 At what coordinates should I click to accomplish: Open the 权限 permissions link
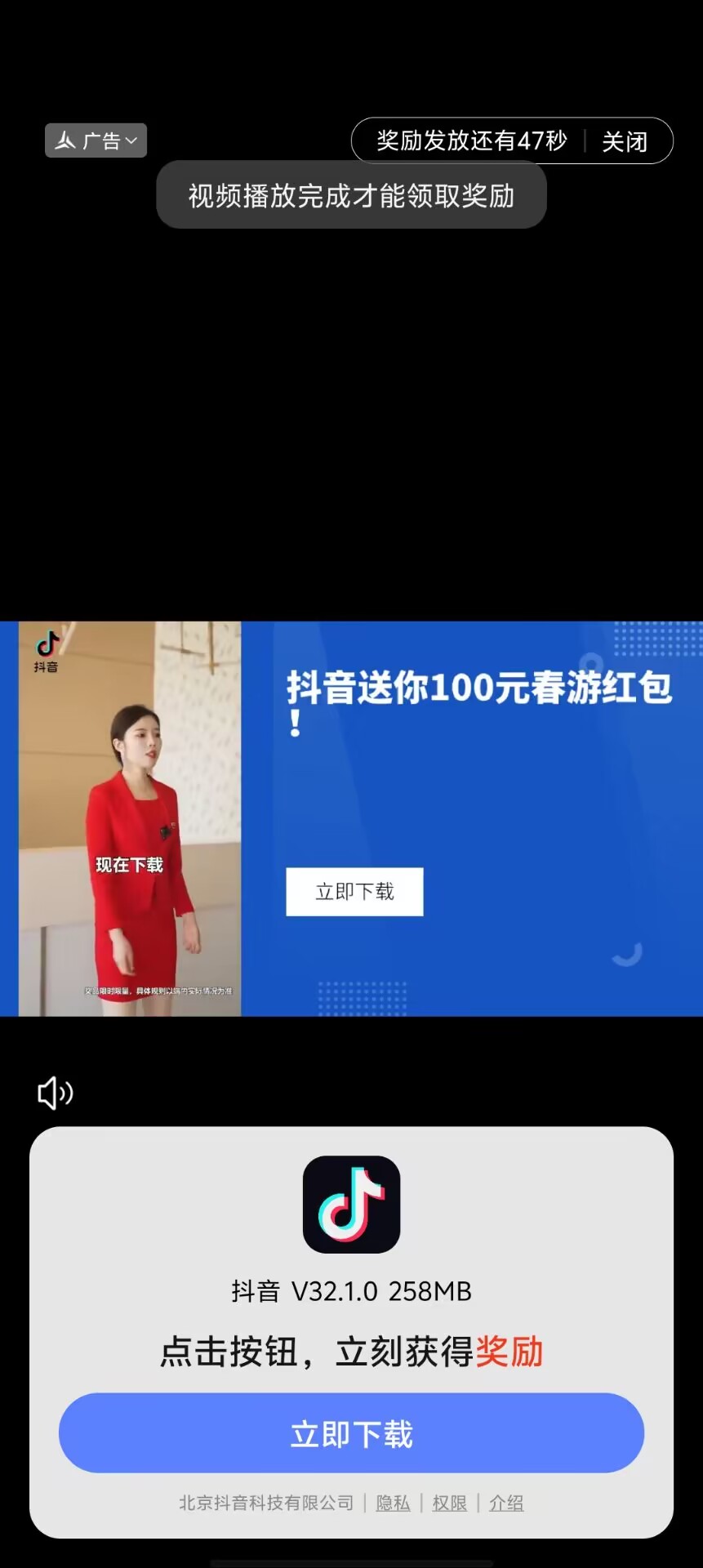pos(449,1503)
